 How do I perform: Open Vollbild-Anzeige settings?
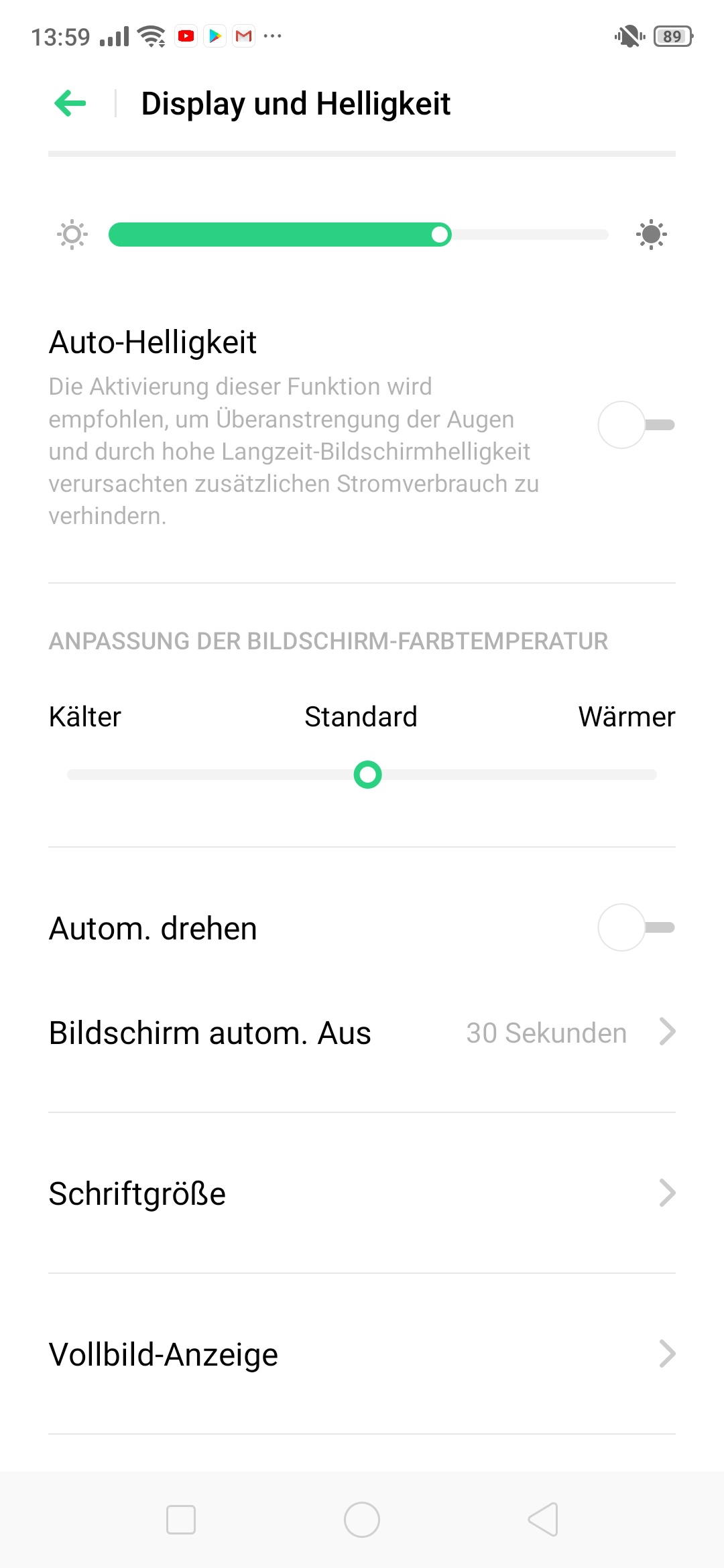(x=362, y=1354)
